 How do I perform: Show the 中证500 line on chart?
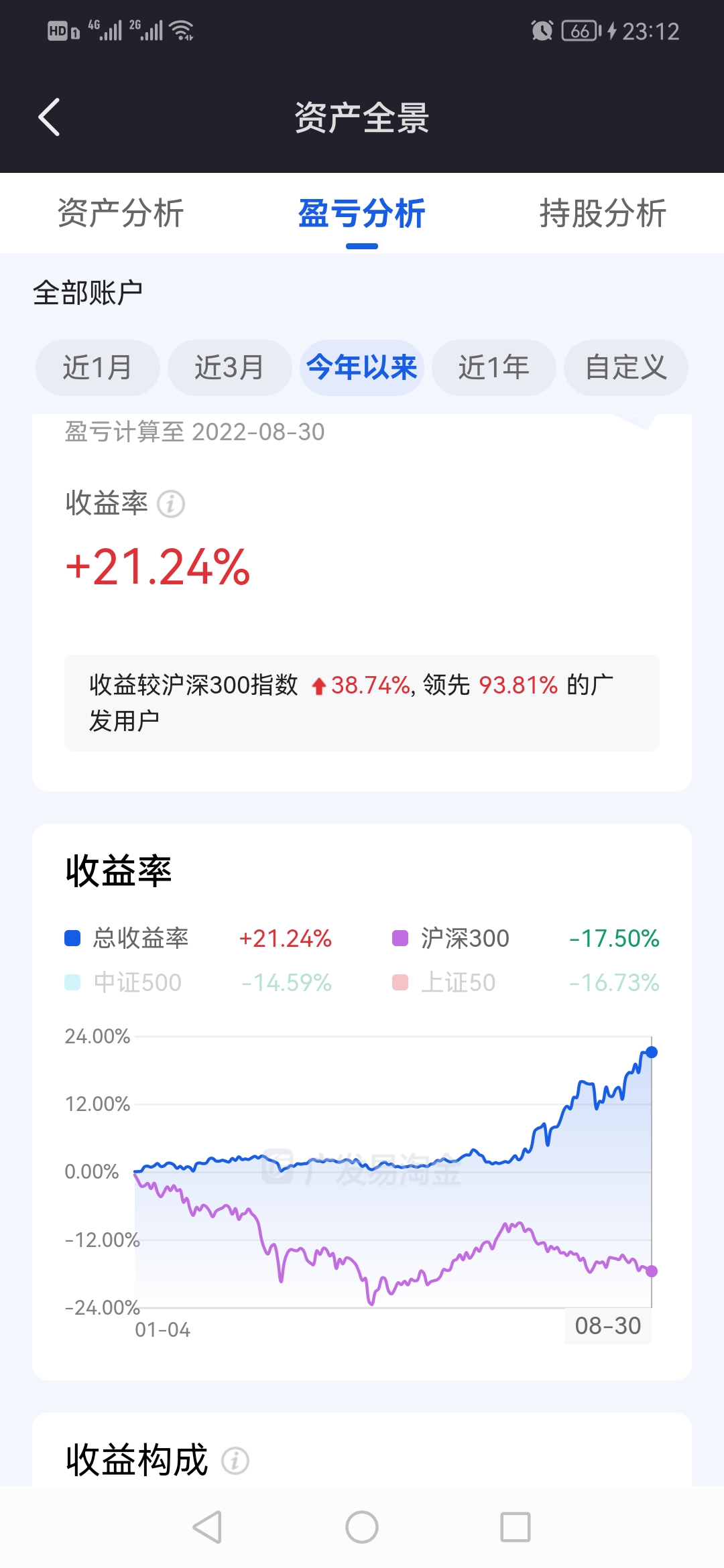(x=124, y=983)
